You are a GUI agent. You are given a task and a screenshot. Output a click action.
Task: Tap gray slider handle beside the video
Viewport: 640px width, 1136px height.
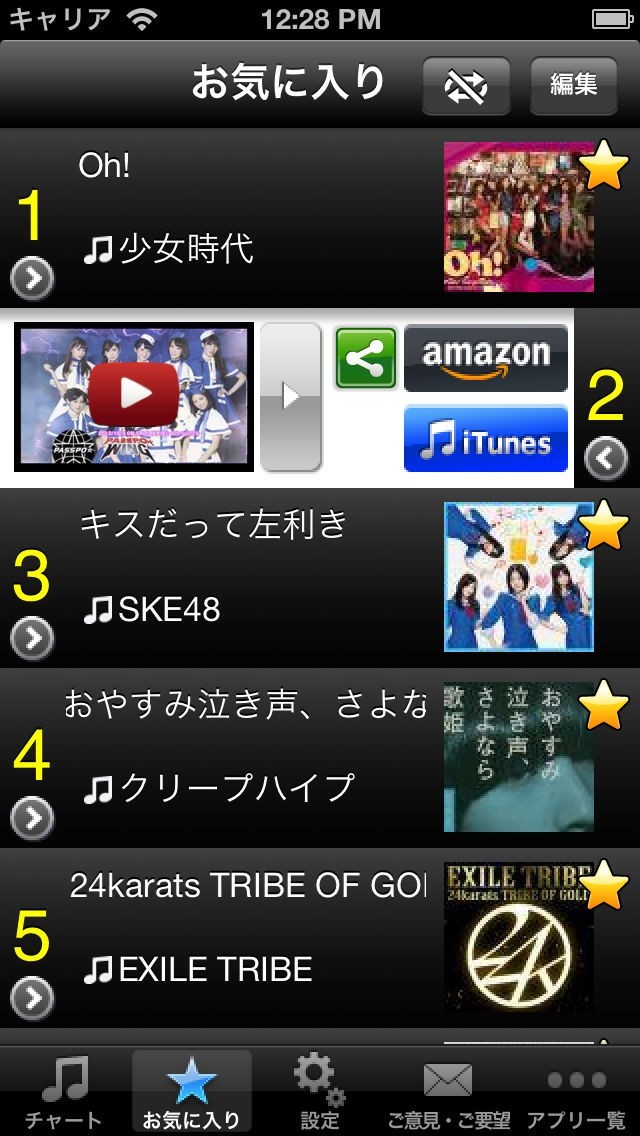click(x=290, y=396)
